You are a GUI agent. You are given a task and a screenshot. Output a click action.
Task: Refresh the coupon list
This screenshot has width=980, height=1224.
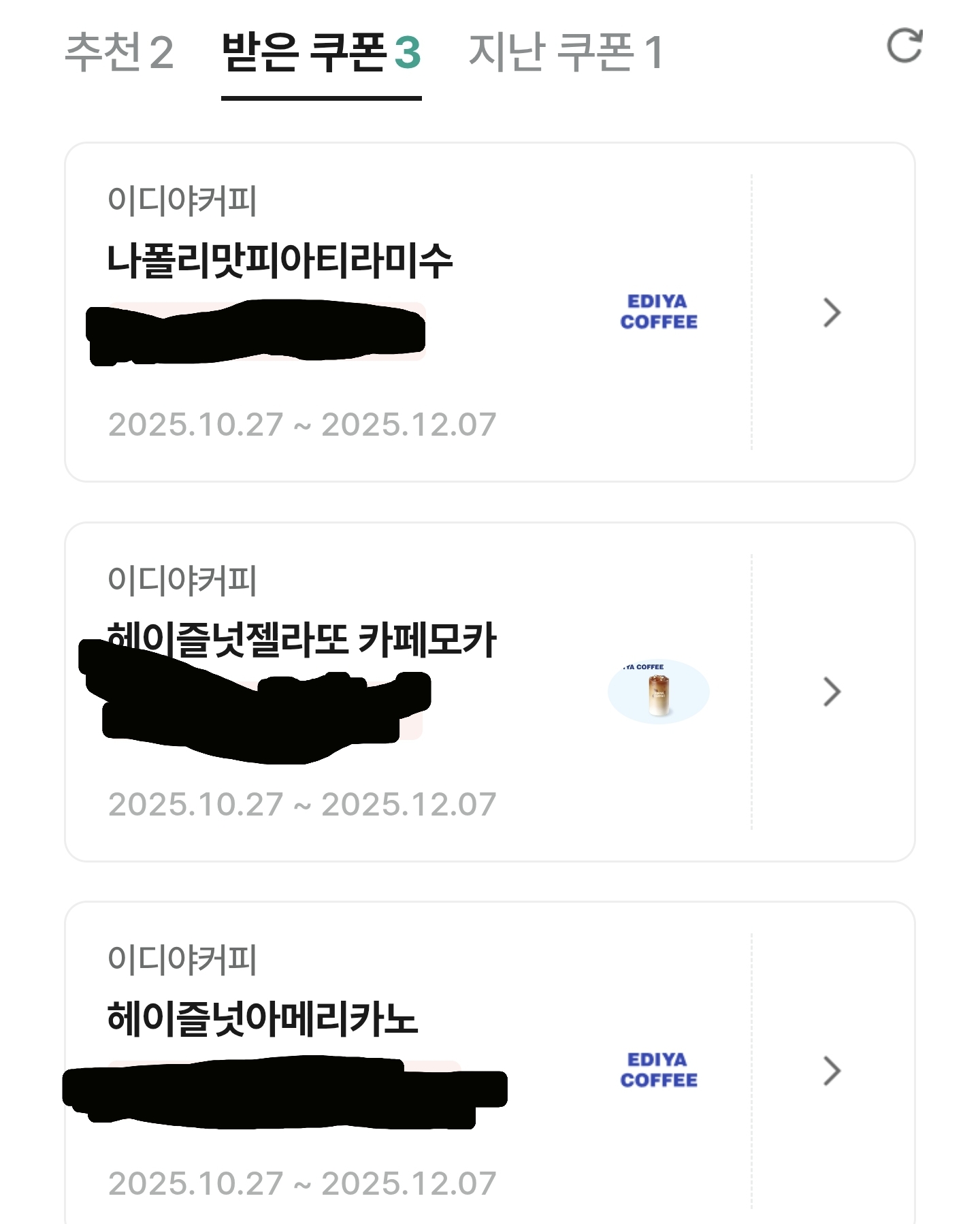tap(904, 46)
